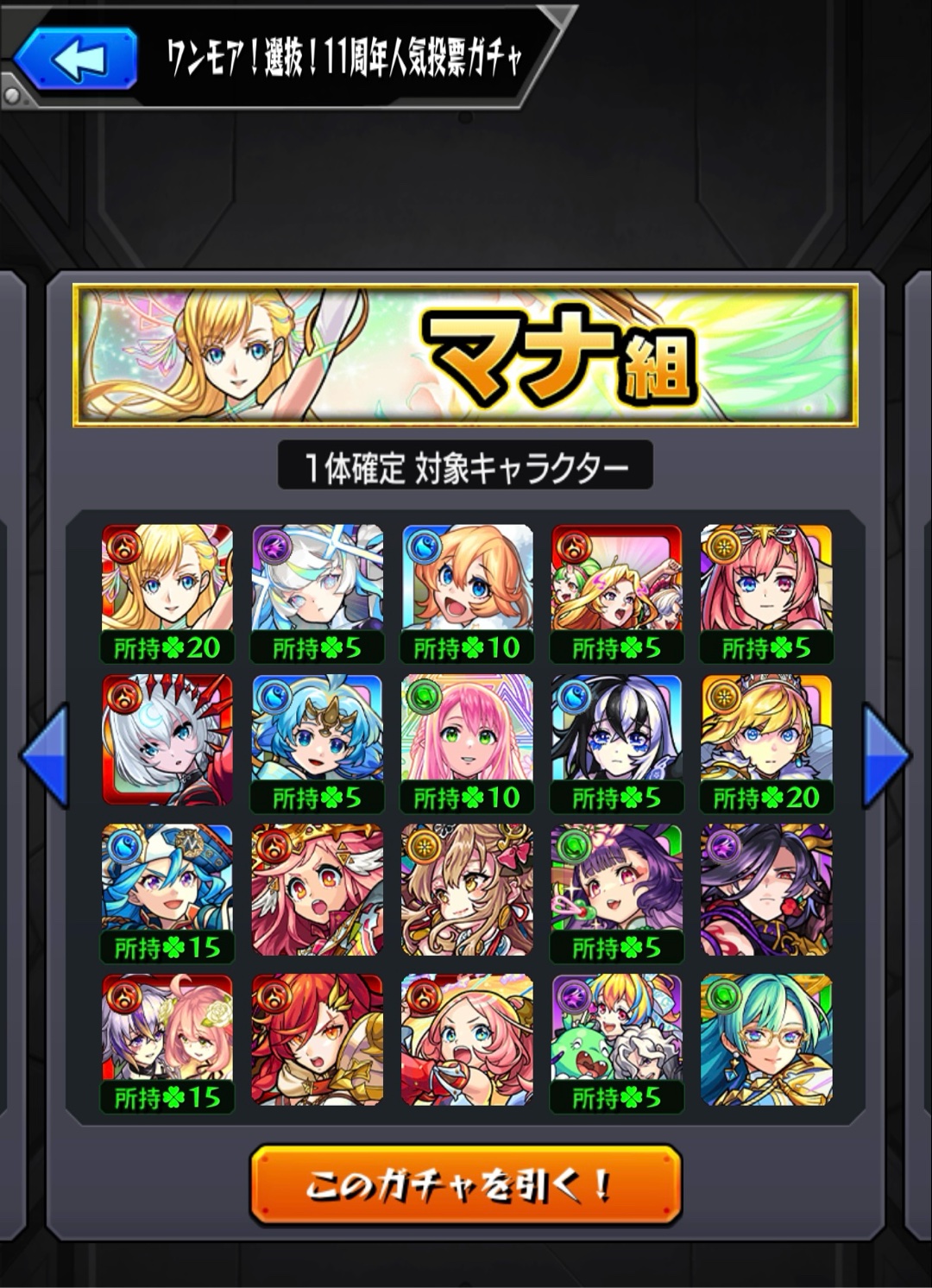Open the teal-haired wood character with glasses

(x=766, y=1040)
